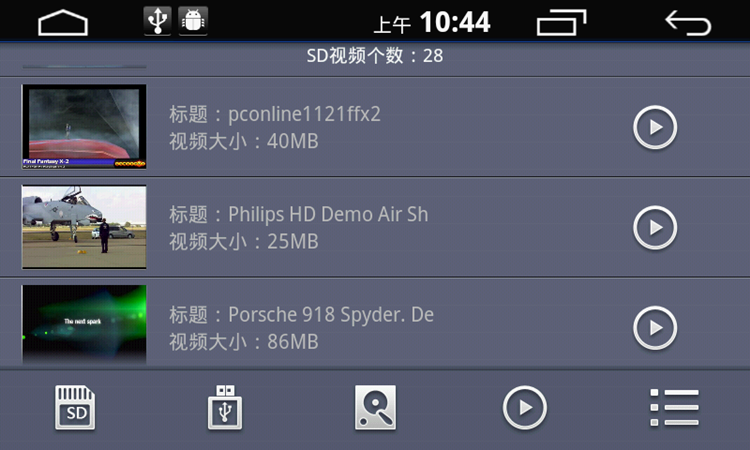The width and height of the screenshot is (750, 450).
Task: Open the pconline1121ffx2 video thumbnail
Action: (84, 126)
